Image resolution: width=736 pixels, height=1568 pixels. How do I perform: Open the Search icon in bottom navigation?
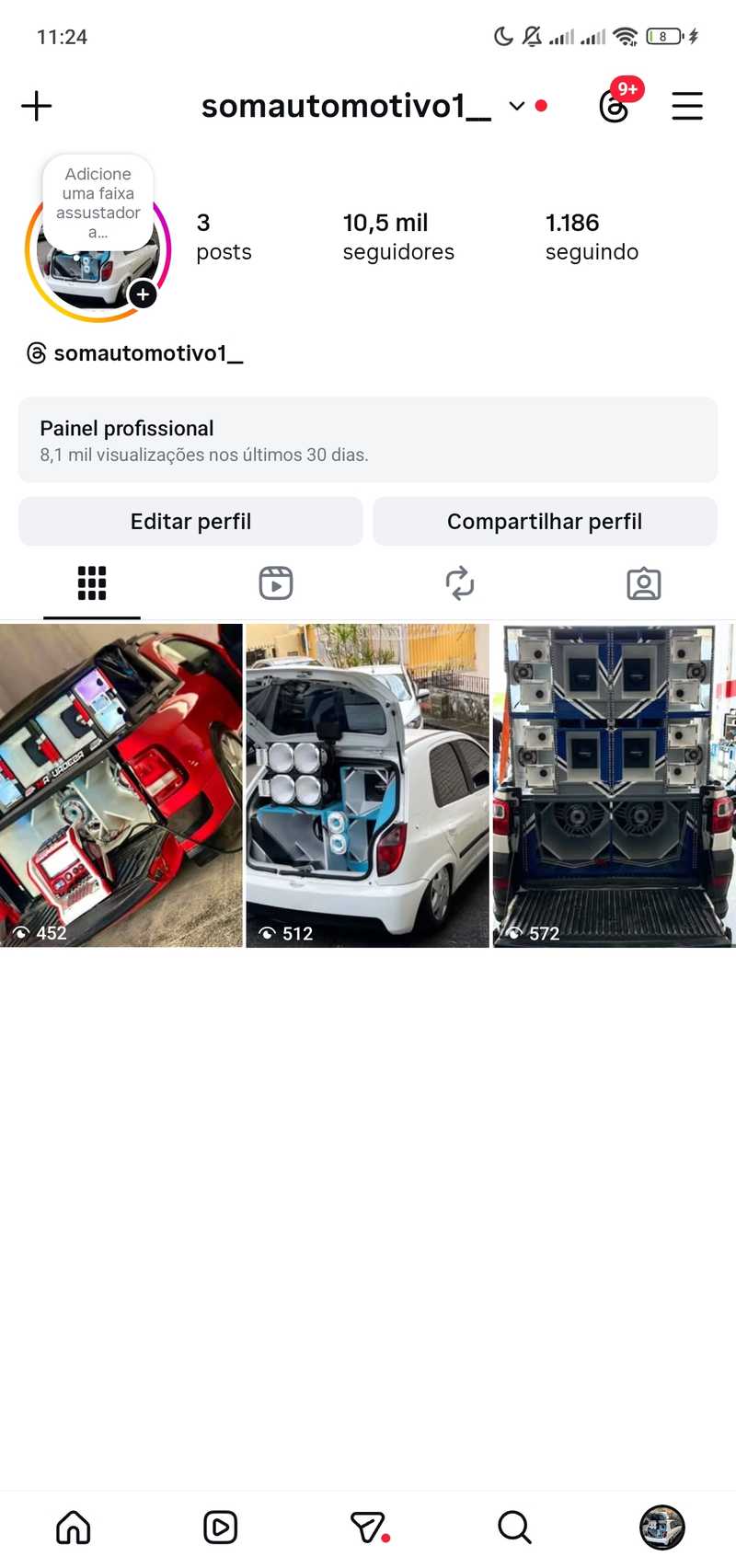513,1526
